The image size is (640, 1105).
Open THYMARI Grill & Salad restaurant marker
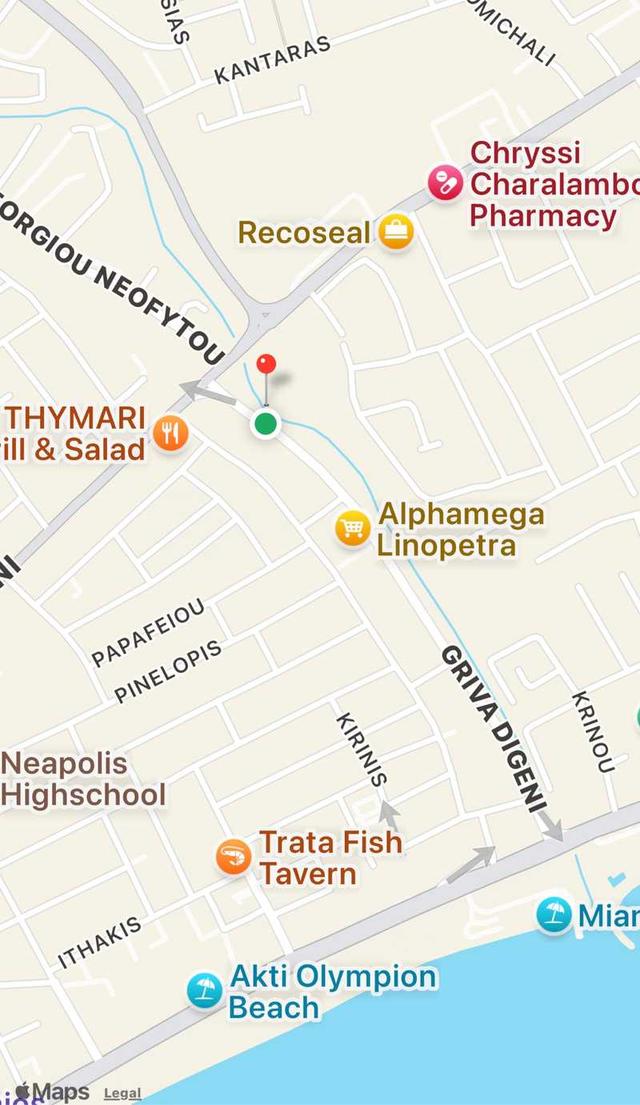[x=171, y=433]
